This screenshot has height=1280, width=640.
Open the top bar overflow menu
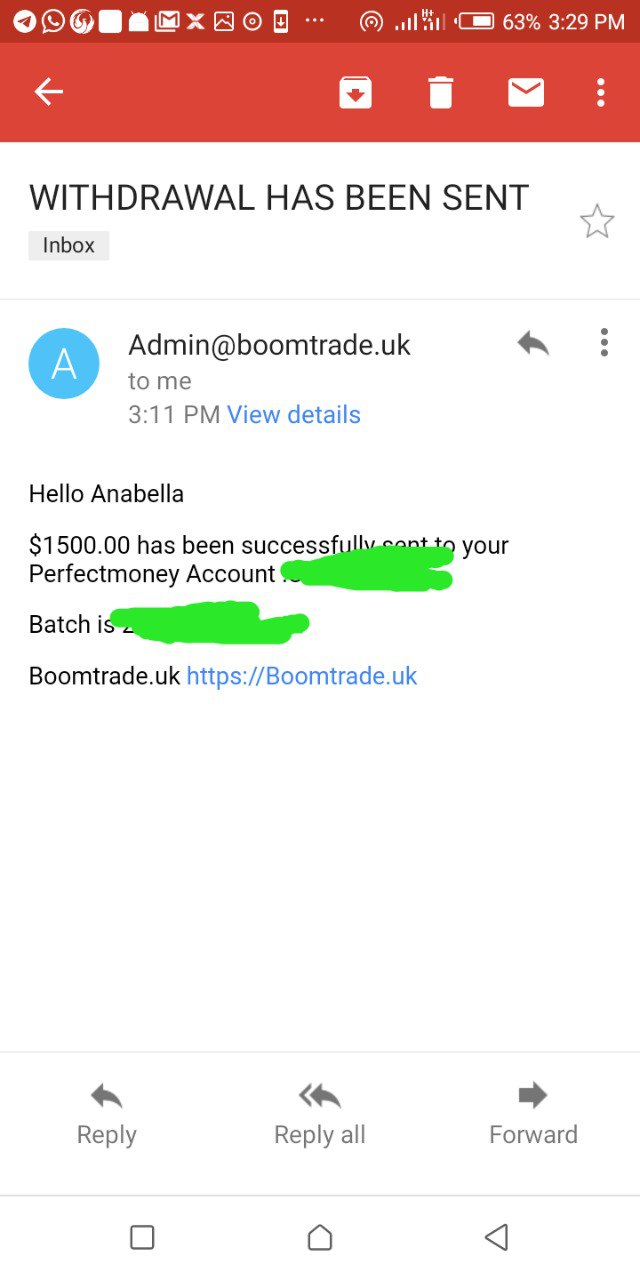[x=600, y=93]
